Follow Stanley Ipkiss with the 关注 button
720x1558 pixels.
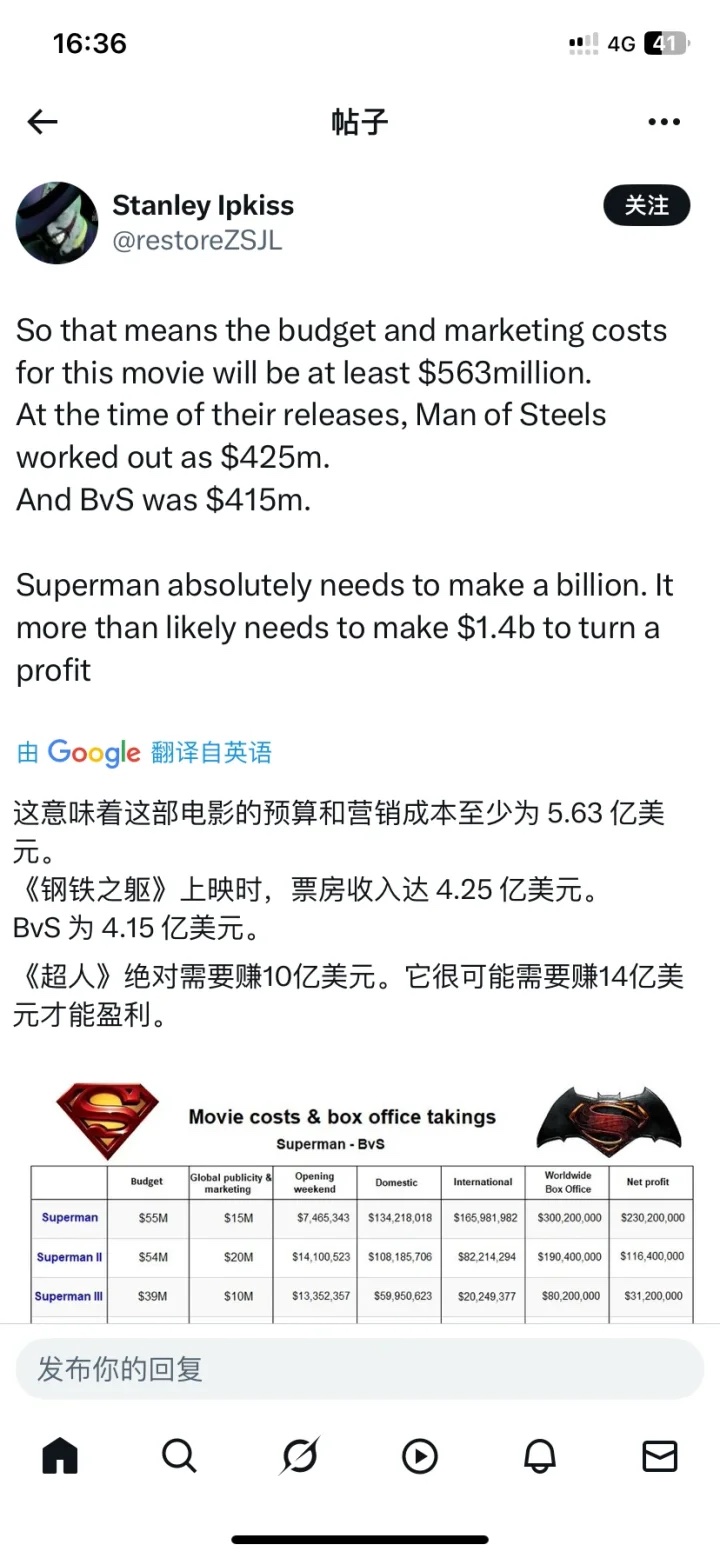point(647,205)
